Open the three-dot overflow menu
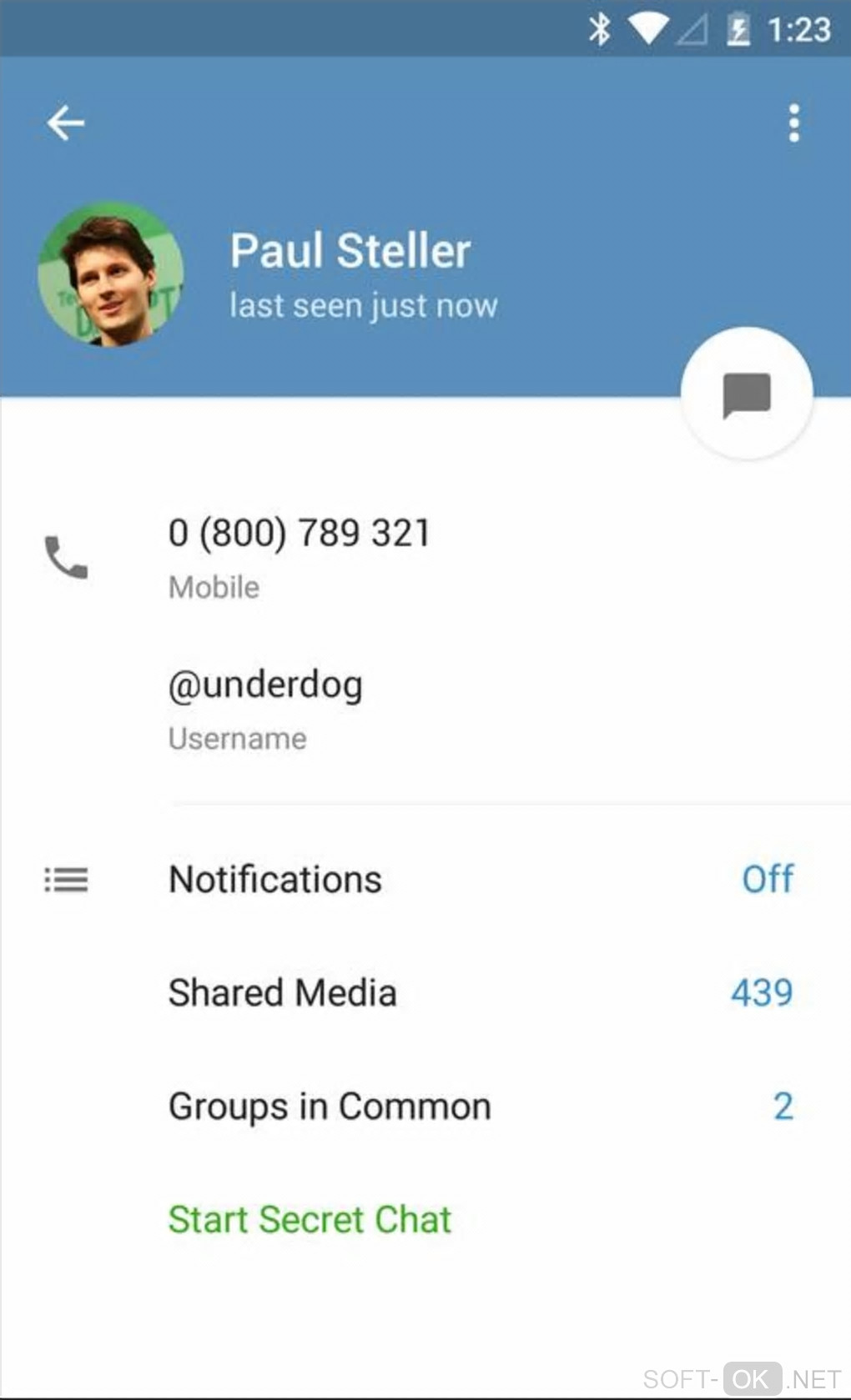 (x=793, y=123)
